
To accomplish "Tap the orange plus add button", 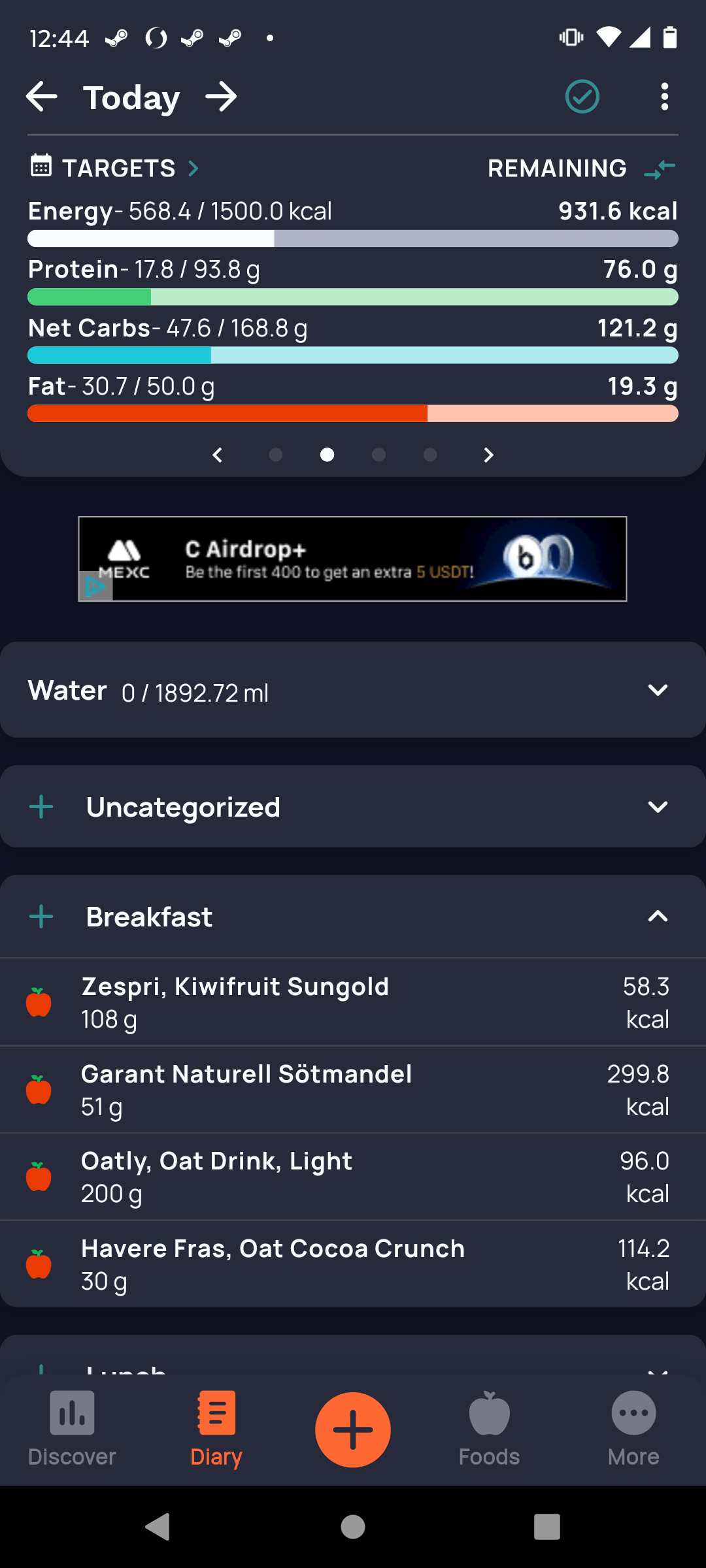I will point(353,1429).
